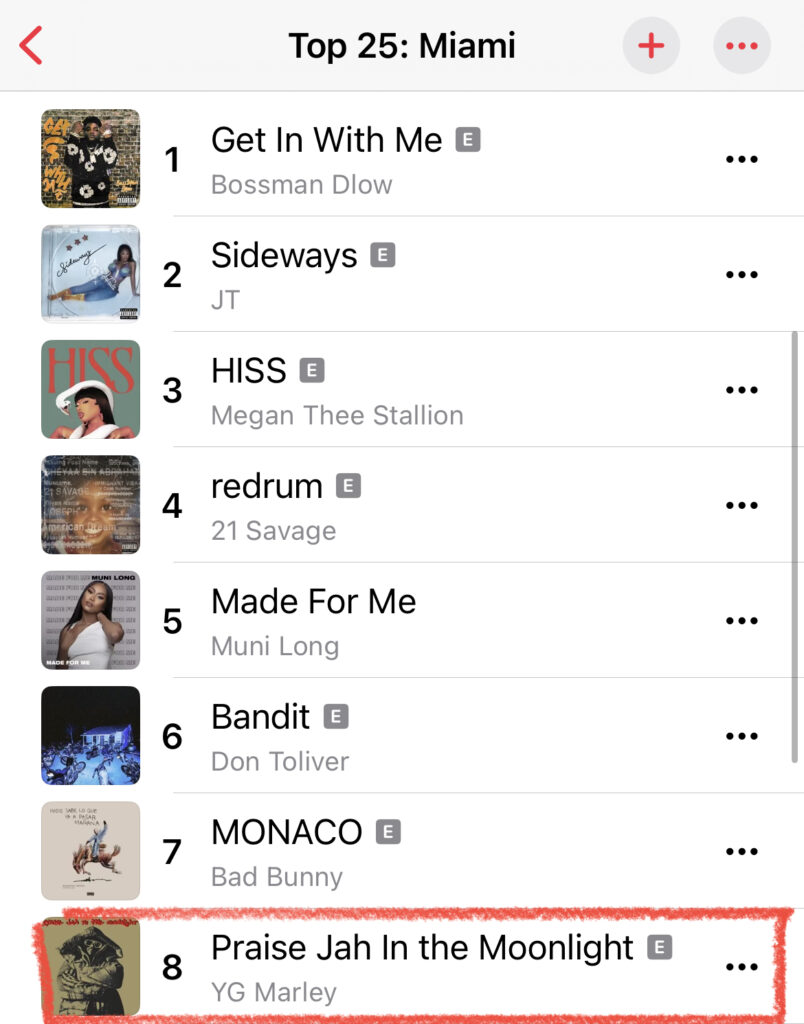Go back from Top 25: Miami
The width and height of the screenshot is (804, 1024).
coord(31,46)
